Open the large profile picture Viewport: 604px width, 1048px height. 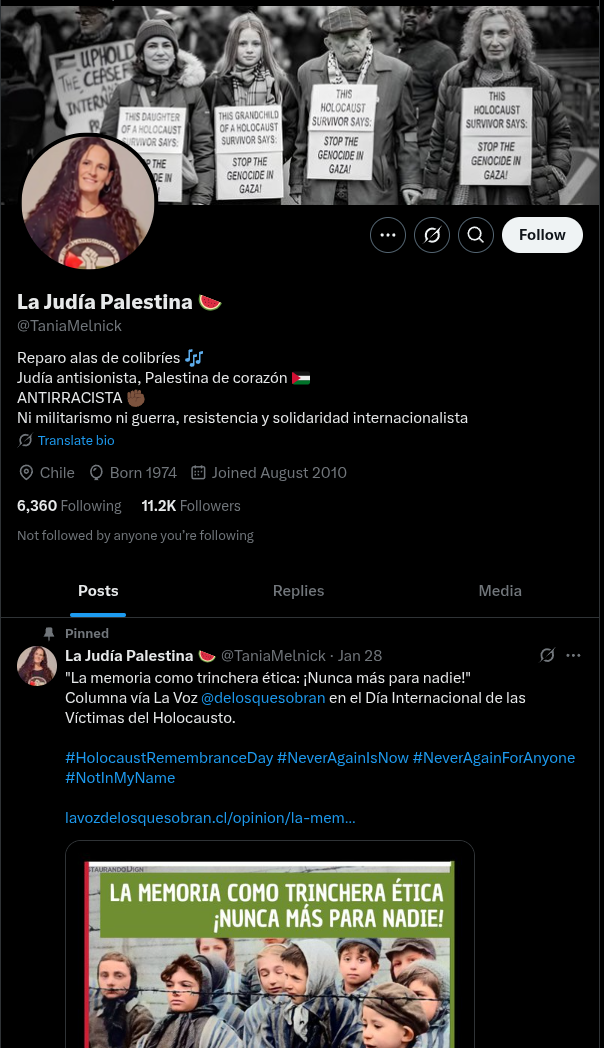(x=88, y=203)
